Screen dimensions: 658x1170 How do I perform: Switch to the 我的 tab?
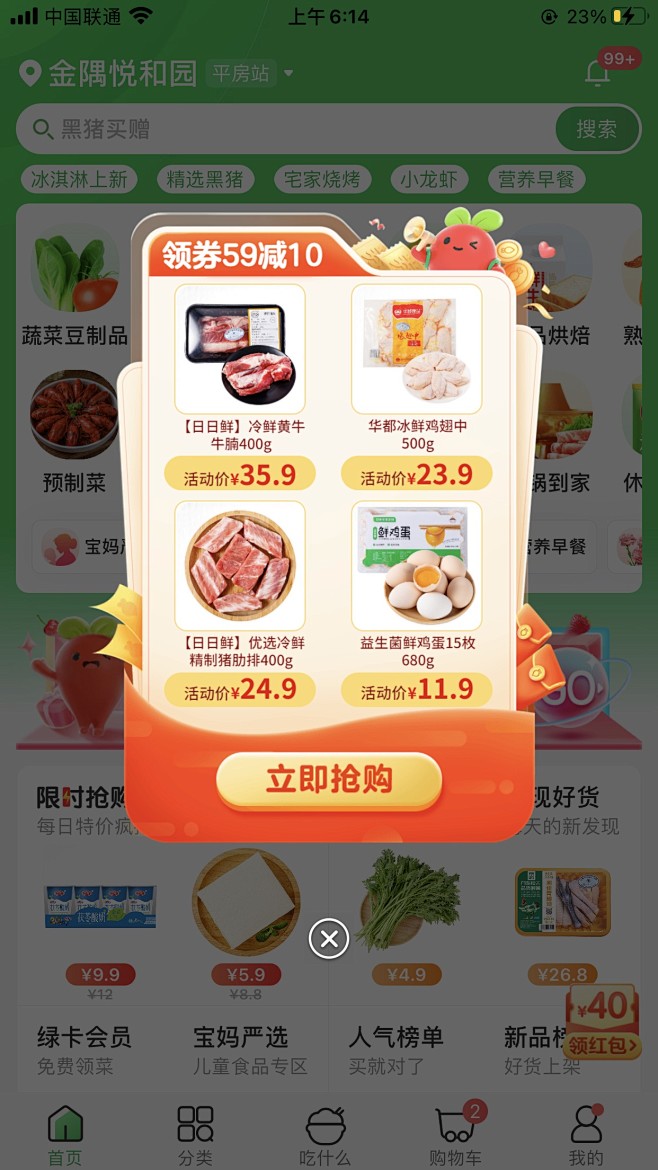(586, 1135)
